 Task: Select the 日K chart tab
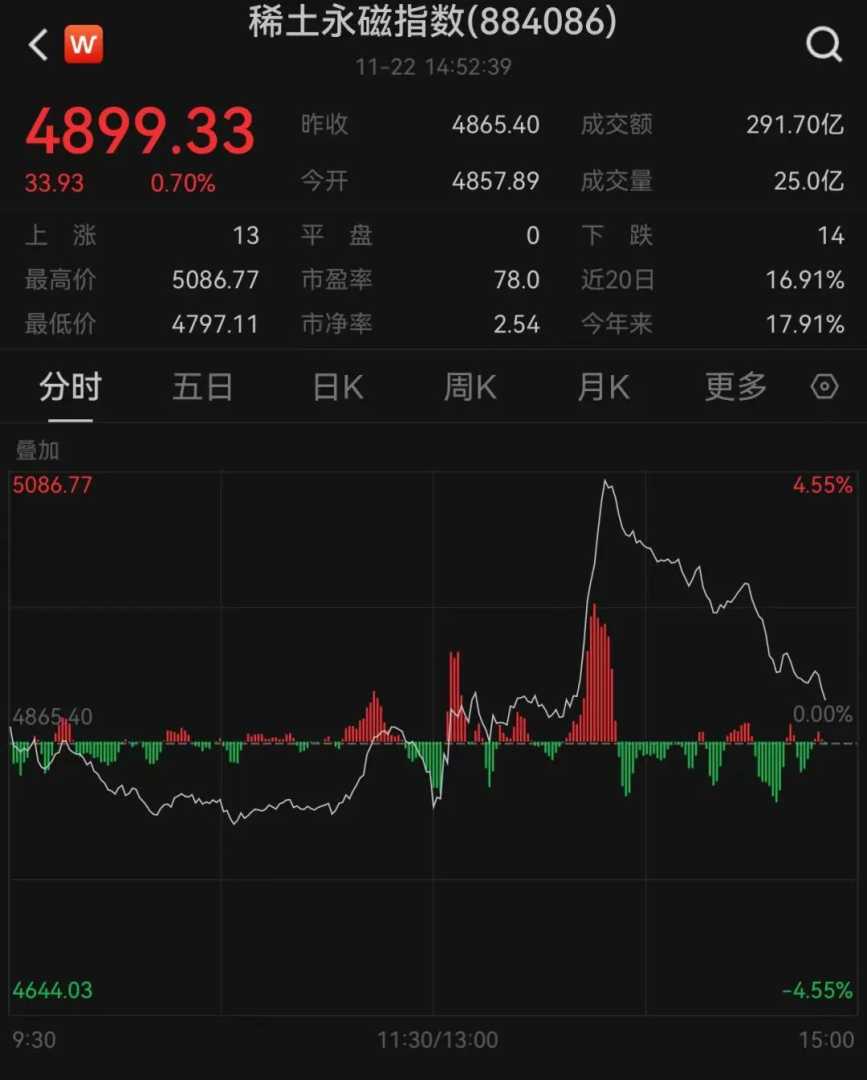(338, 387)
